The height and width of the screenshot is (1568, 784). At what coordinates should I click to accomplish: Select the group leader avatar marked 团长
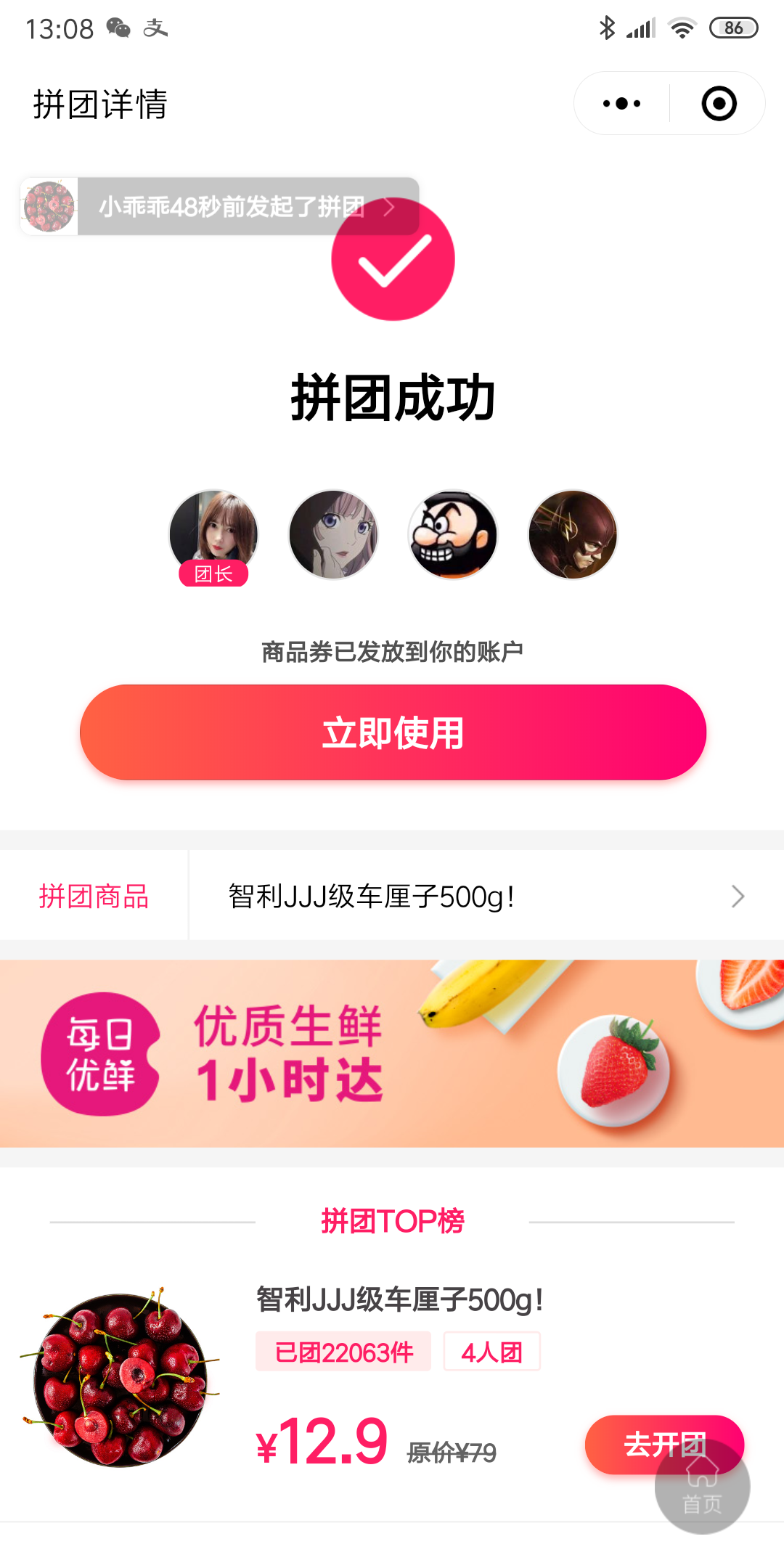213,535
